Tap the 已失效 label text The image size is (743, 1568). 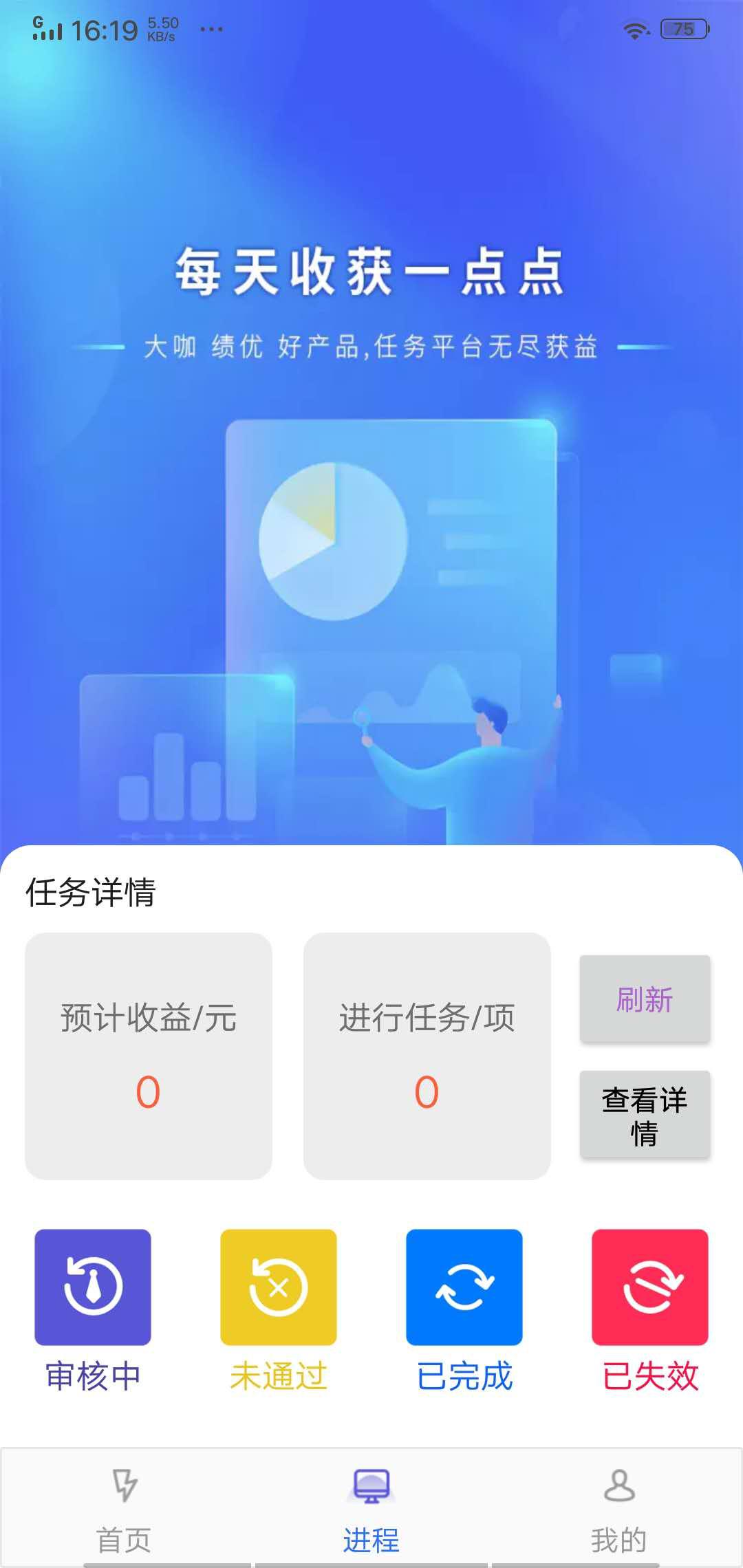point(650,1376)
